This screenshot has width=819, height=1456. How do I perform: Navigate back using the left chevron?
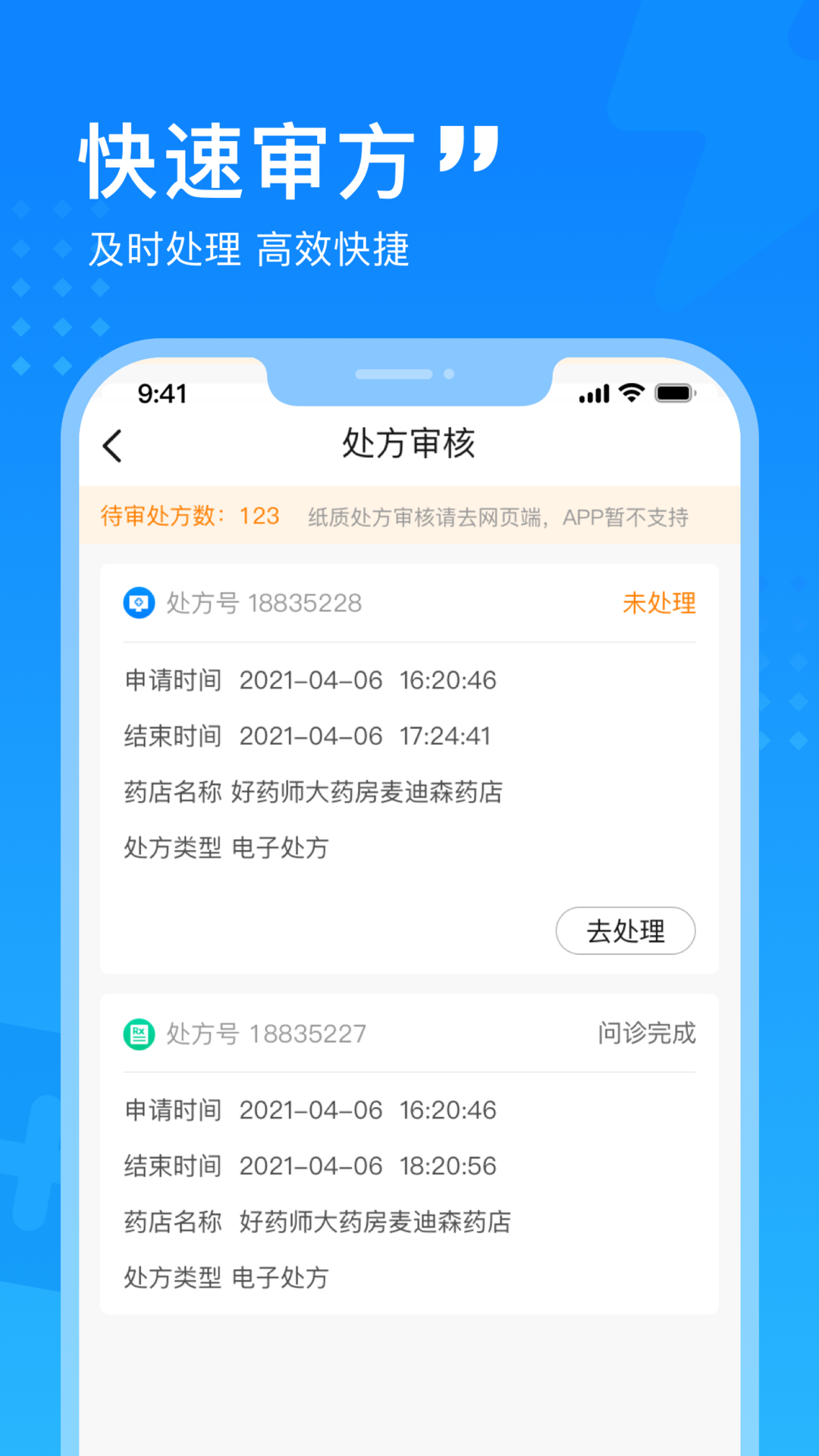point(112,446)
